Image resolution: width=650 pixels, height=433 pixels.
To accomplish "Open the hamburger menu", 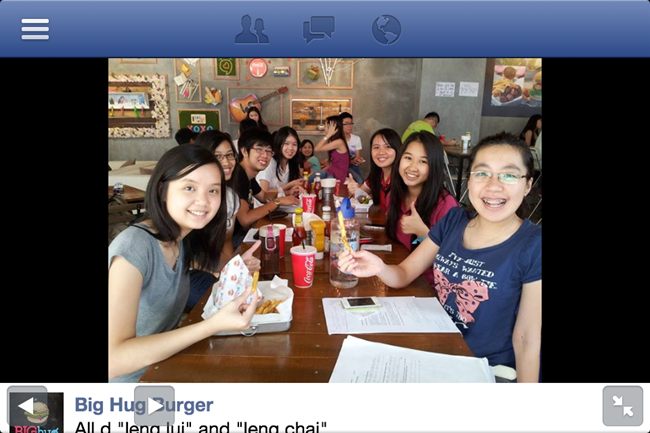I will [35, 29].
